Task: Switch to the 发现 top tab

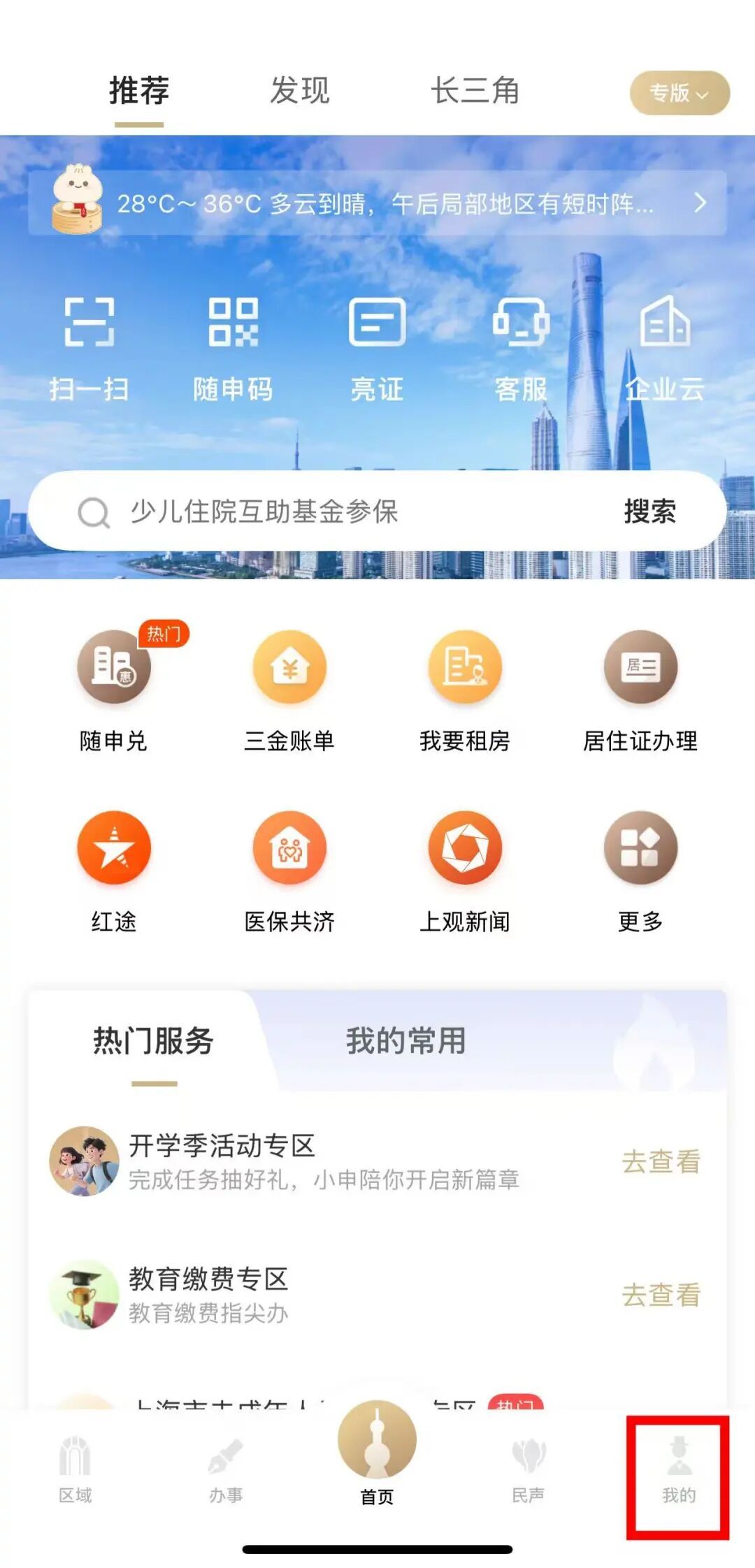Action: pyautogui.click(x=299, y=91)
